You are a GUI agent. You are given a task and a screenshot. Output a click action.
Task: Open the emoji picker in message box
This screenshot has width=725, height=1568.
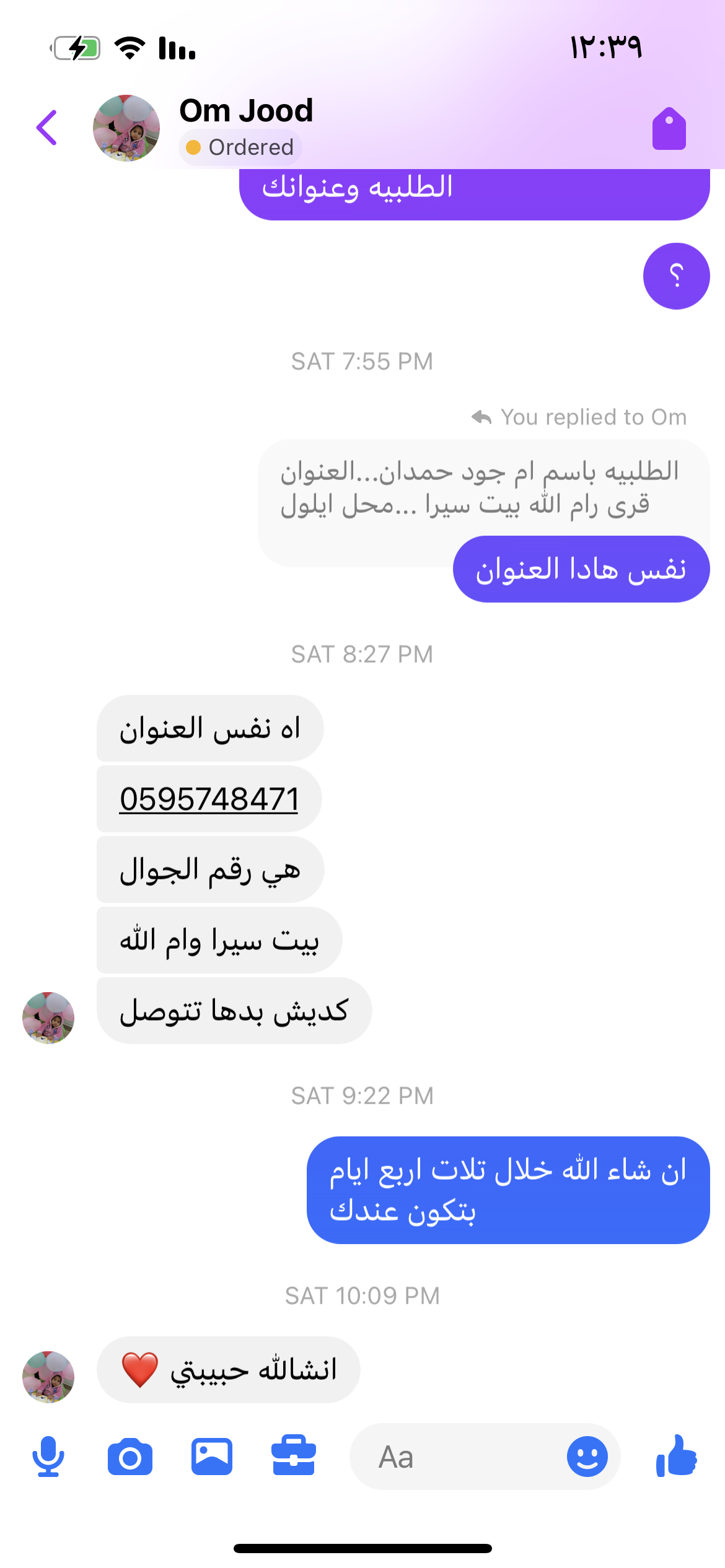587,1457
